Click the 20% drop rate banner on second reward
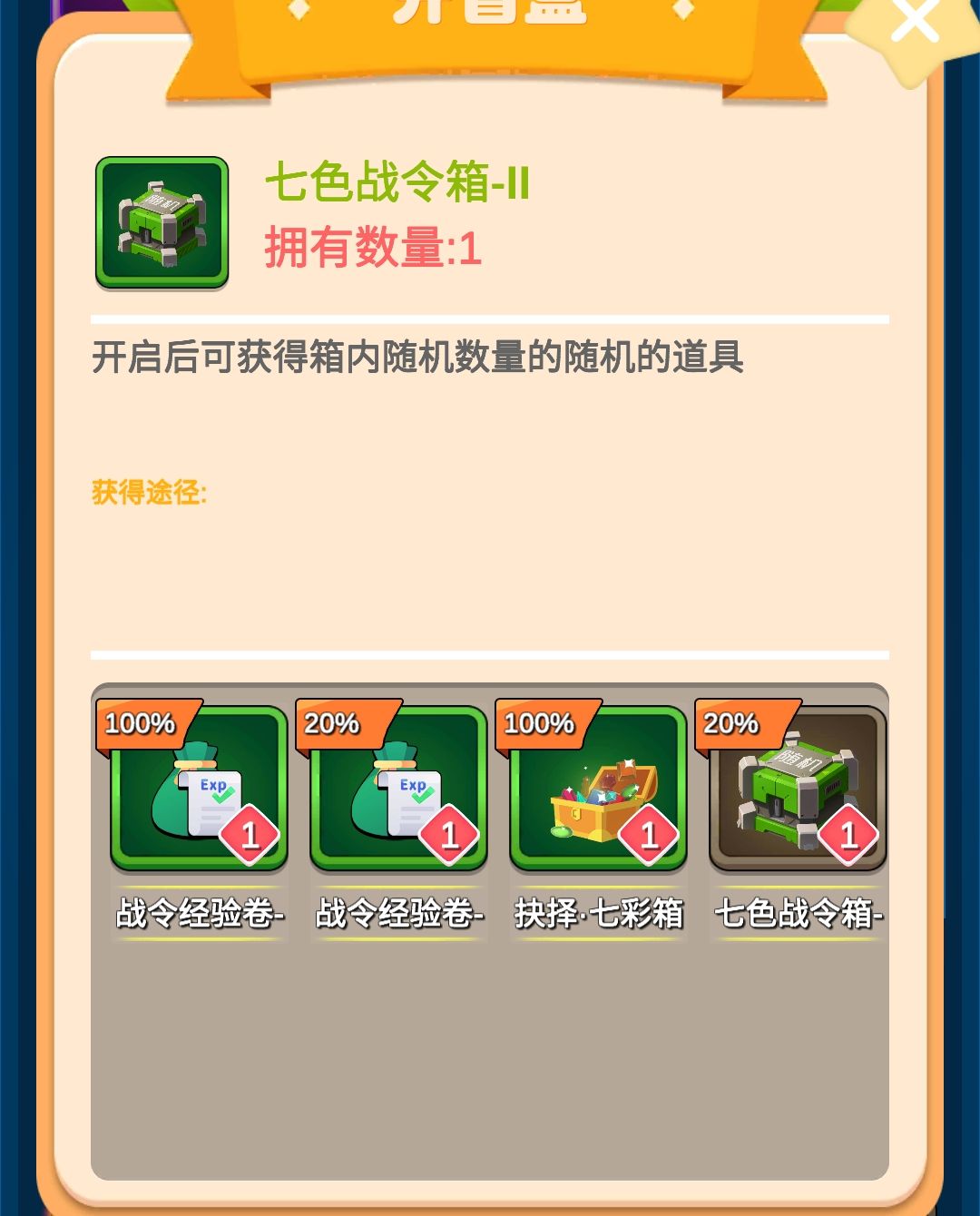The image size is (980, 1216). coord(336,724)
